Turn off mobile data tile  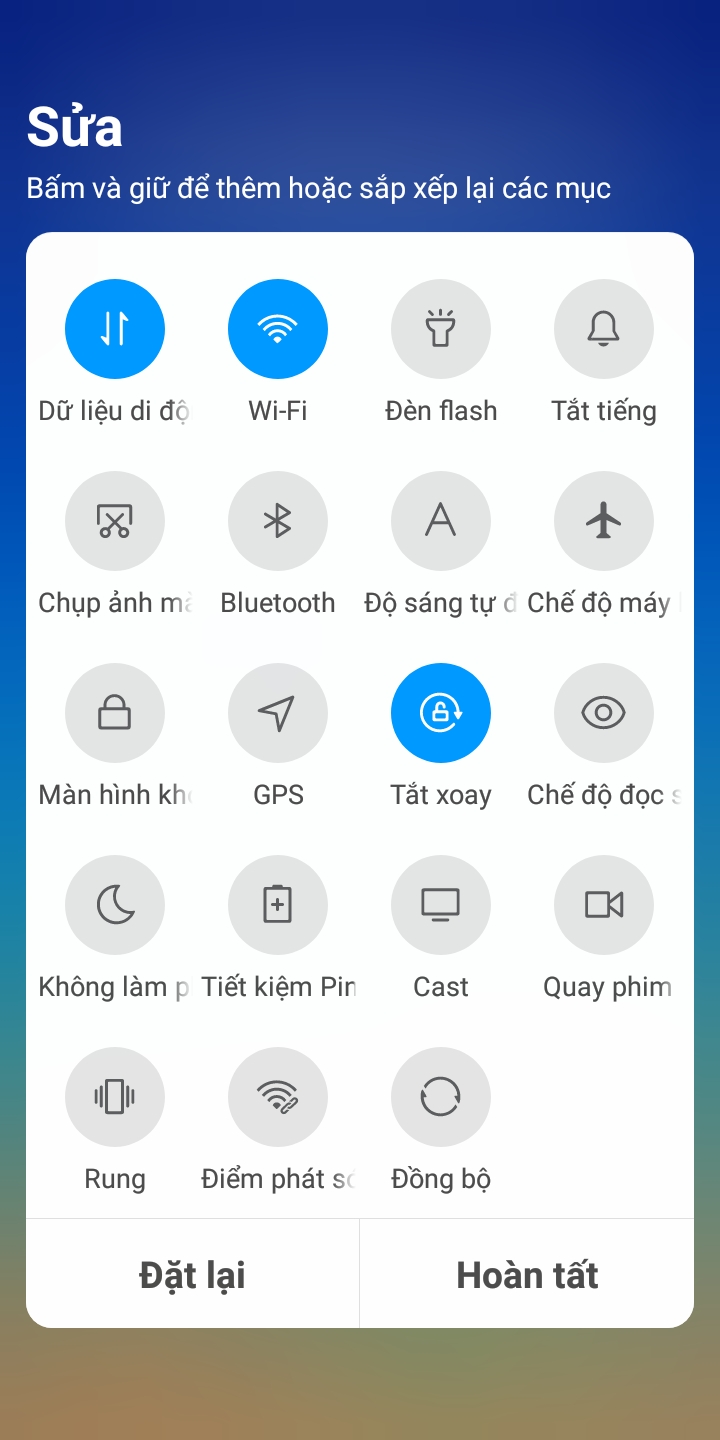115,329
